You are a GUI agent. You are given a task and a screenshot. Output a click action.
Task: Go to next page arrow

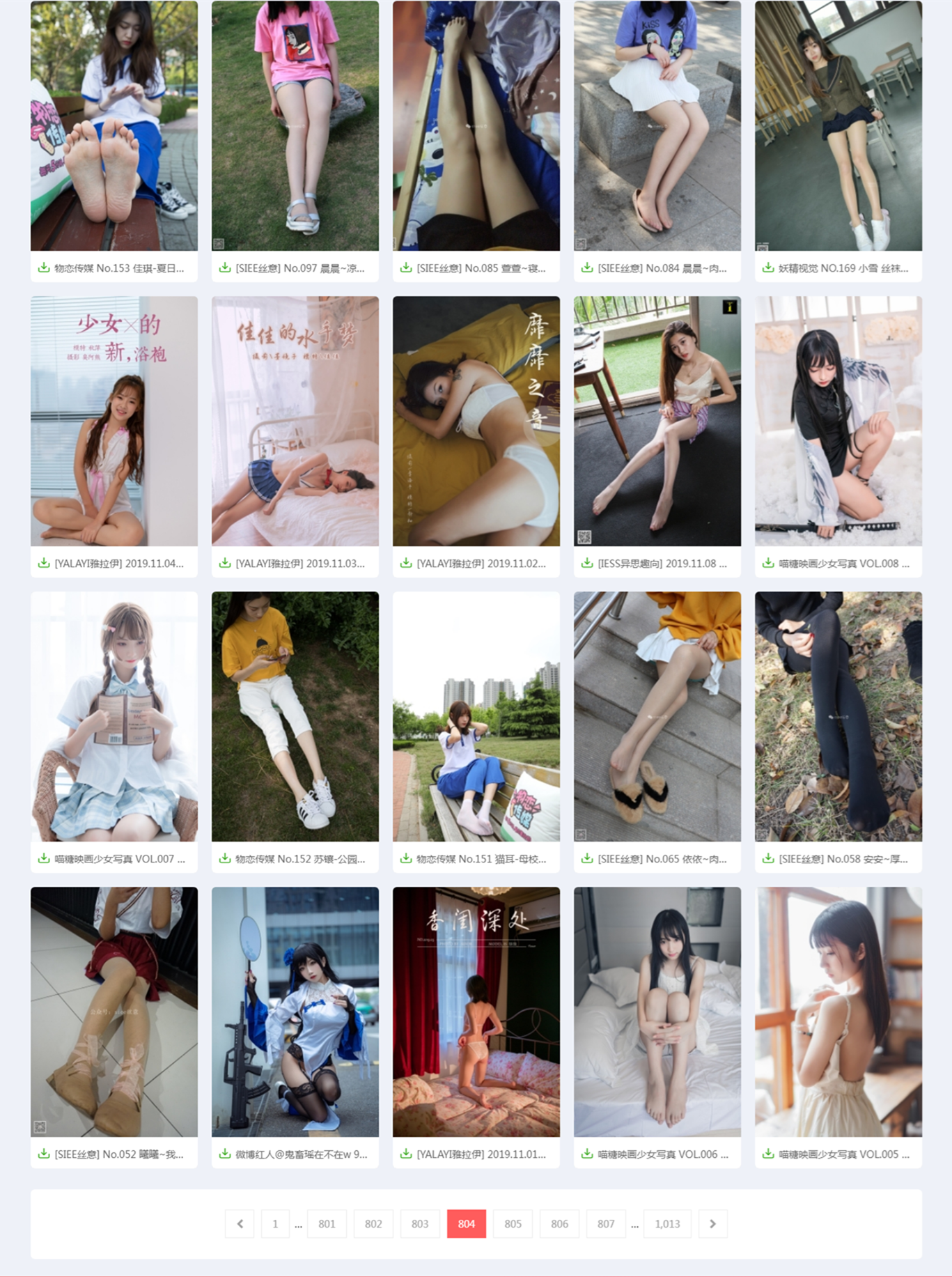712,1223
